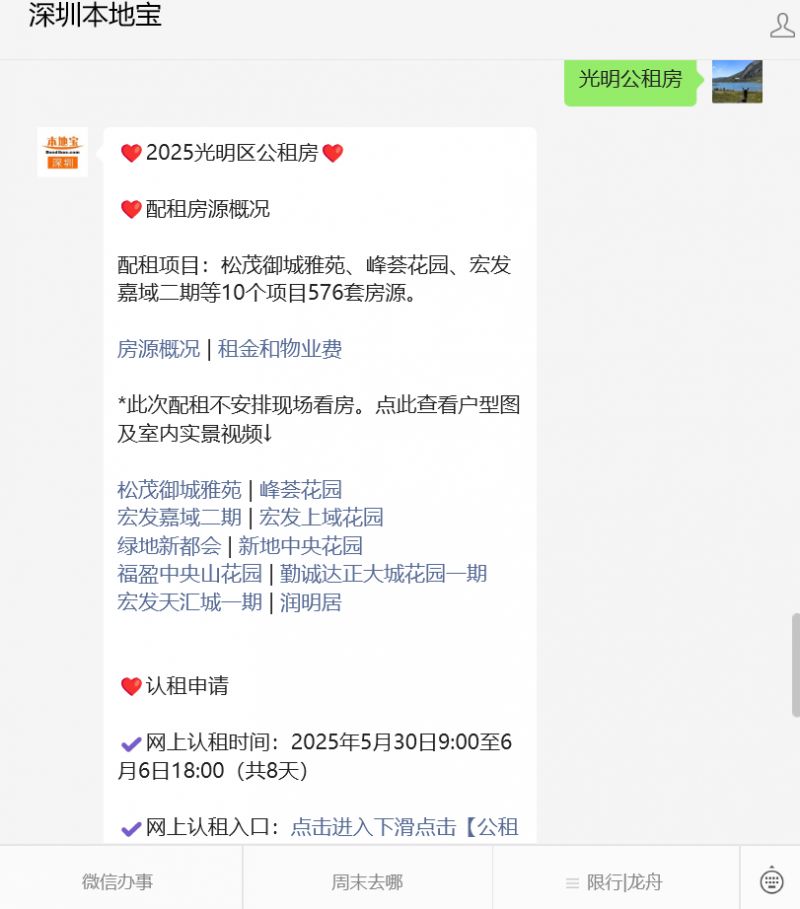Open the 福盈中央山花园 link
Screen dimensions: 800x909
pyautogui.click(x=189, y=574)
